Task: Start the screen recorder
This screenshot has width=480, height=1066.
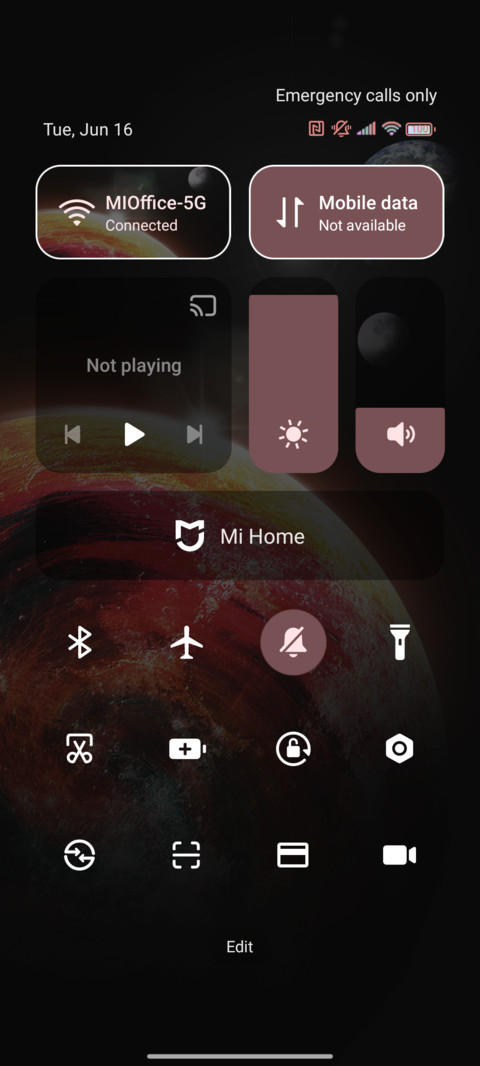Action: [x=400, y=855]
